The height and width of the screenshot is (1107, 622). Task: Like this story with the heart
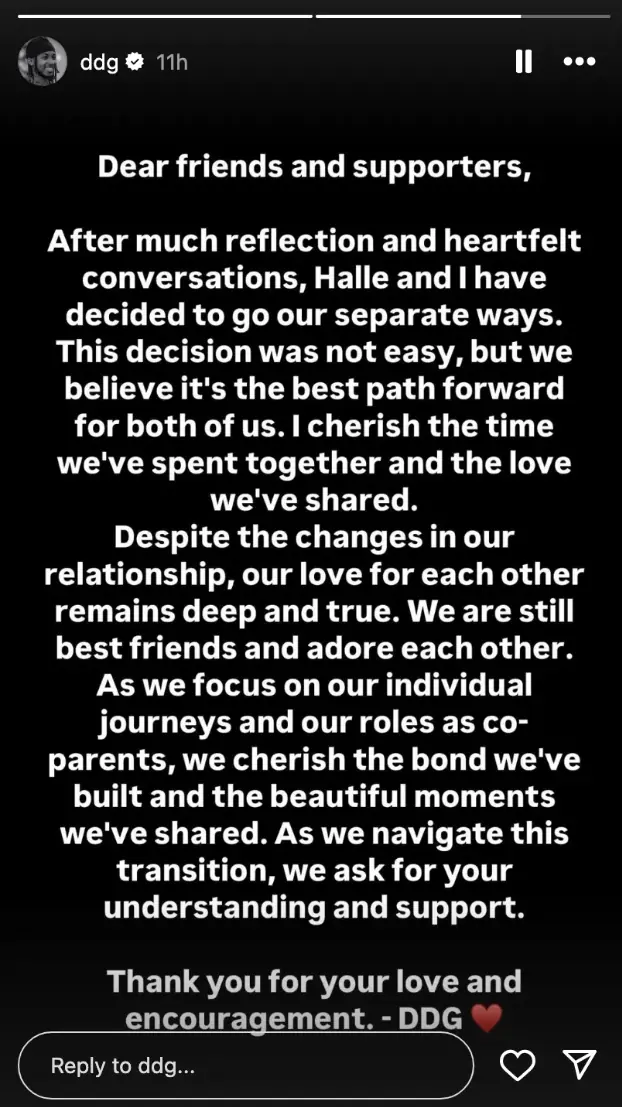(x=517, y=1066)
